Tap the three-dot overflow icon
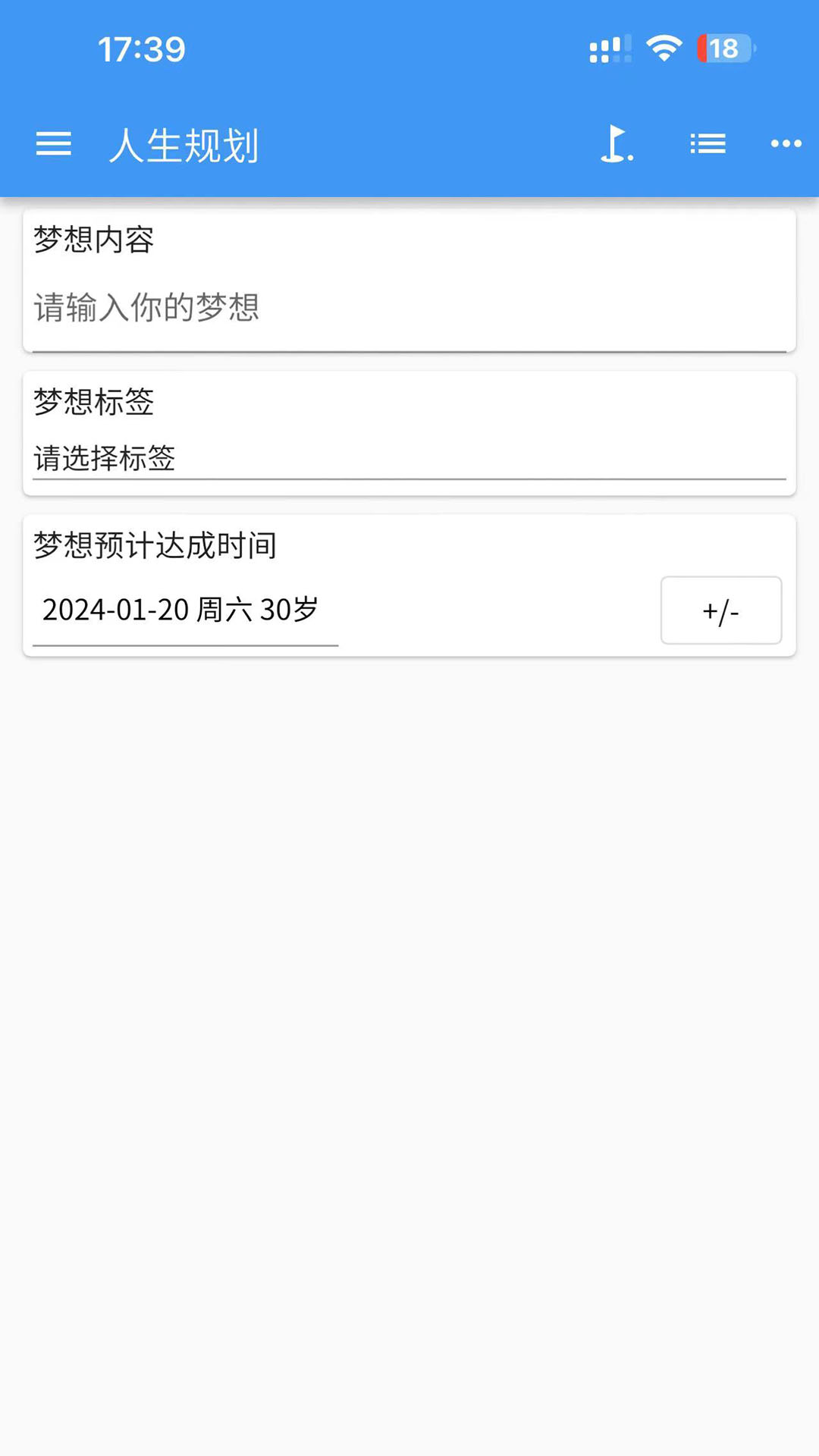819x1456 pixels. coord(785,144)
